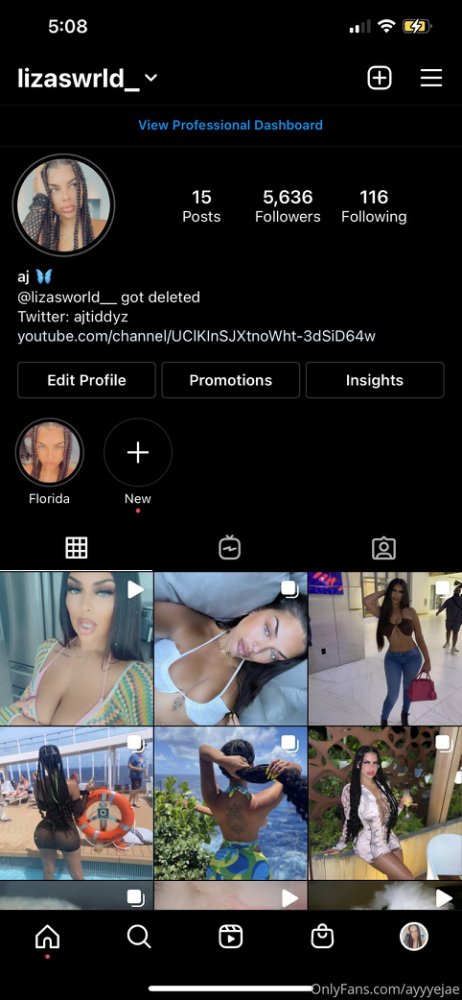Switch to the video posts tab
Image resolution: width=462 pixels, height=1000 pixels.
[x=230, y=548]
